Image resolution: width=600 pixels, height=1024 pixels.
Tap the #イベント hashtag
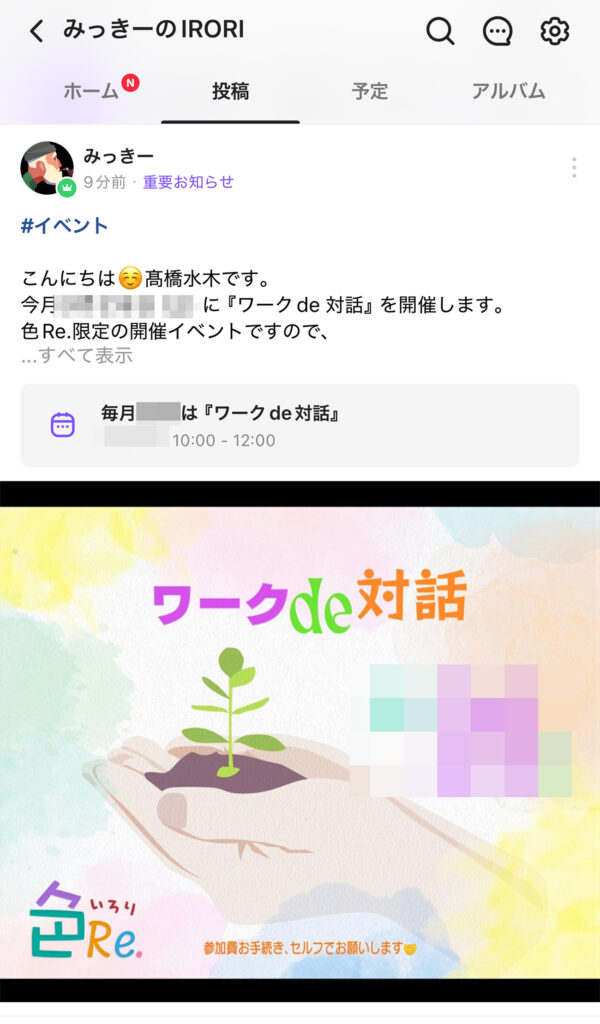point(64,225)
